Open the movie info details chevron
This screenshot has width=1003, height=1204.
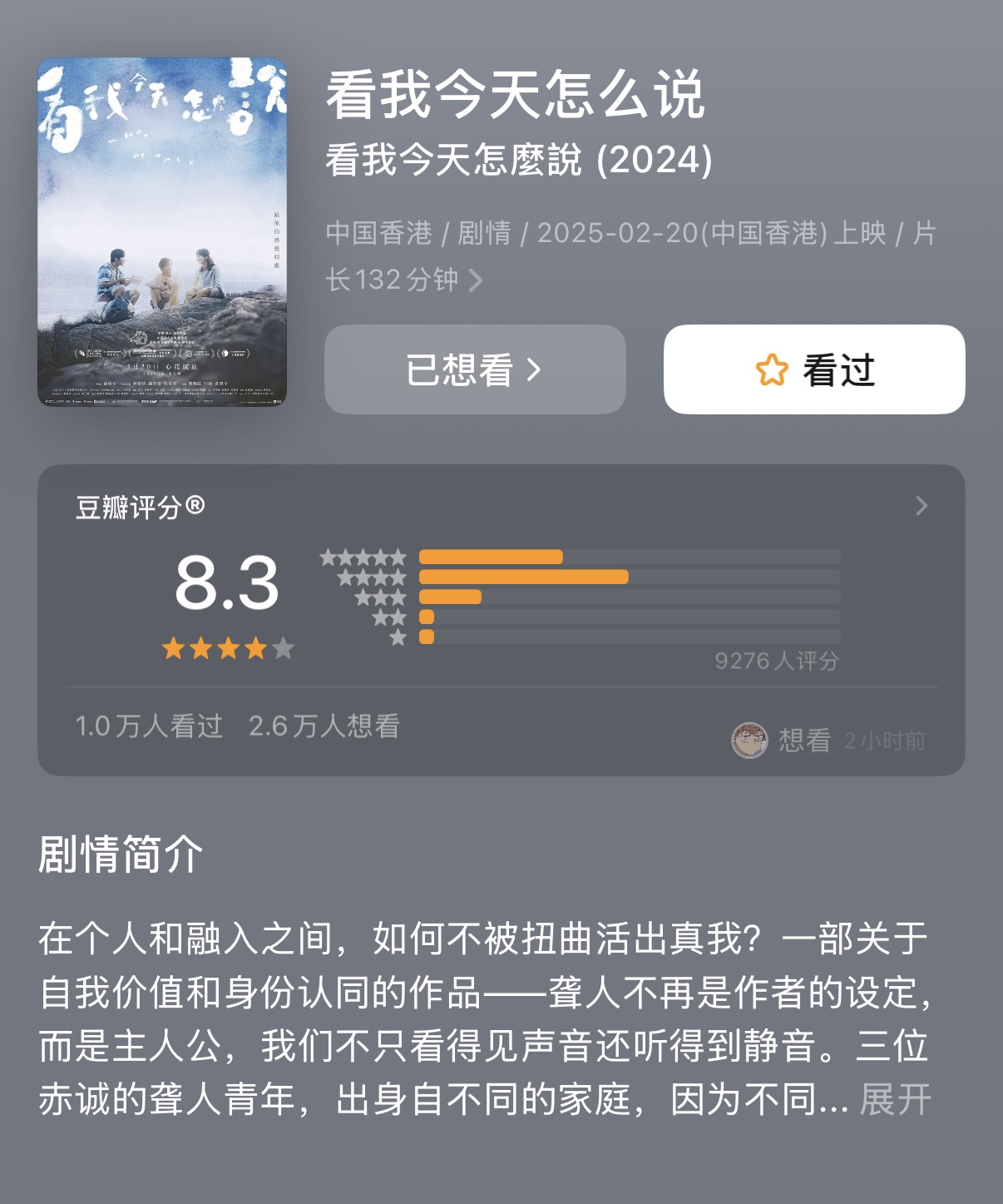[476, 280]
